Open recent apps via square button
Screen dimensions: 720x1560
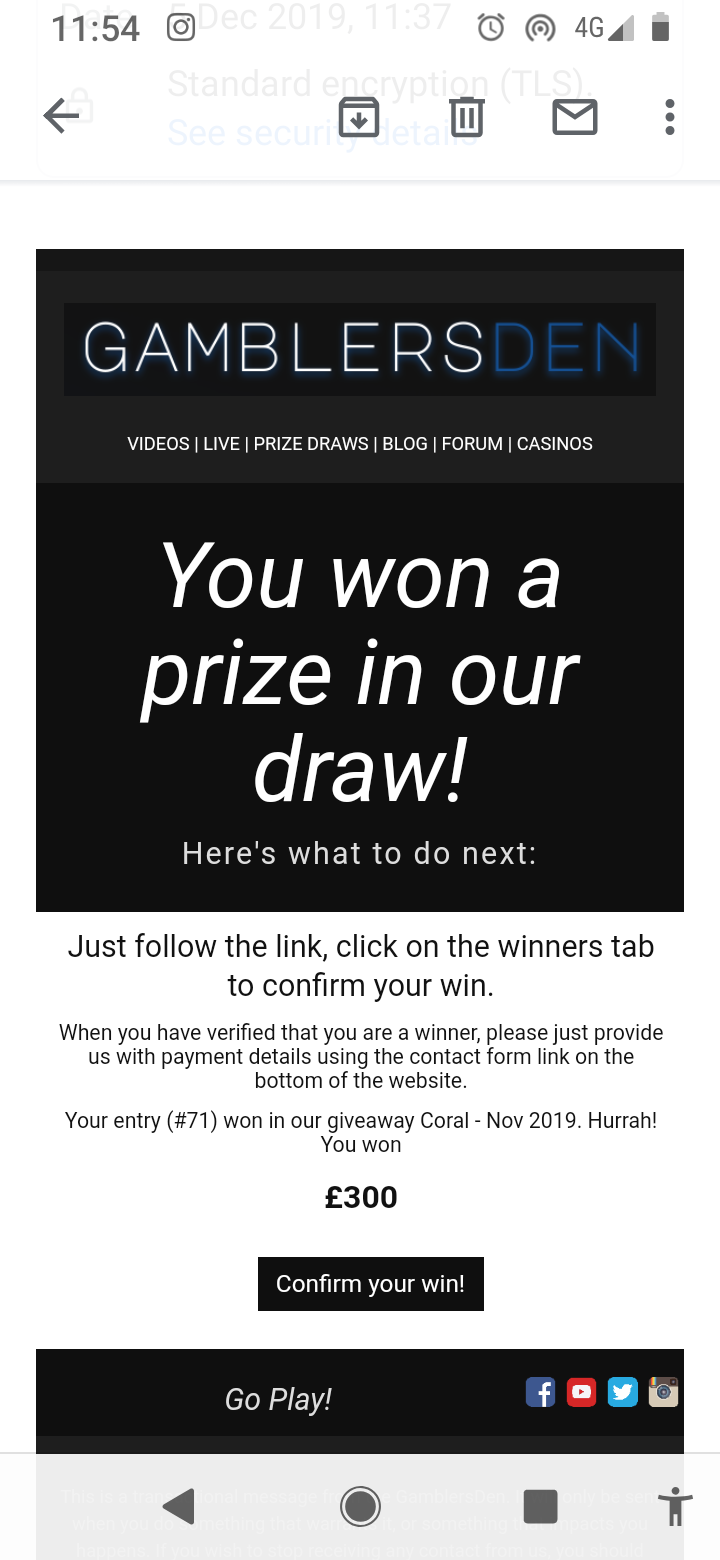point(540,1505)
